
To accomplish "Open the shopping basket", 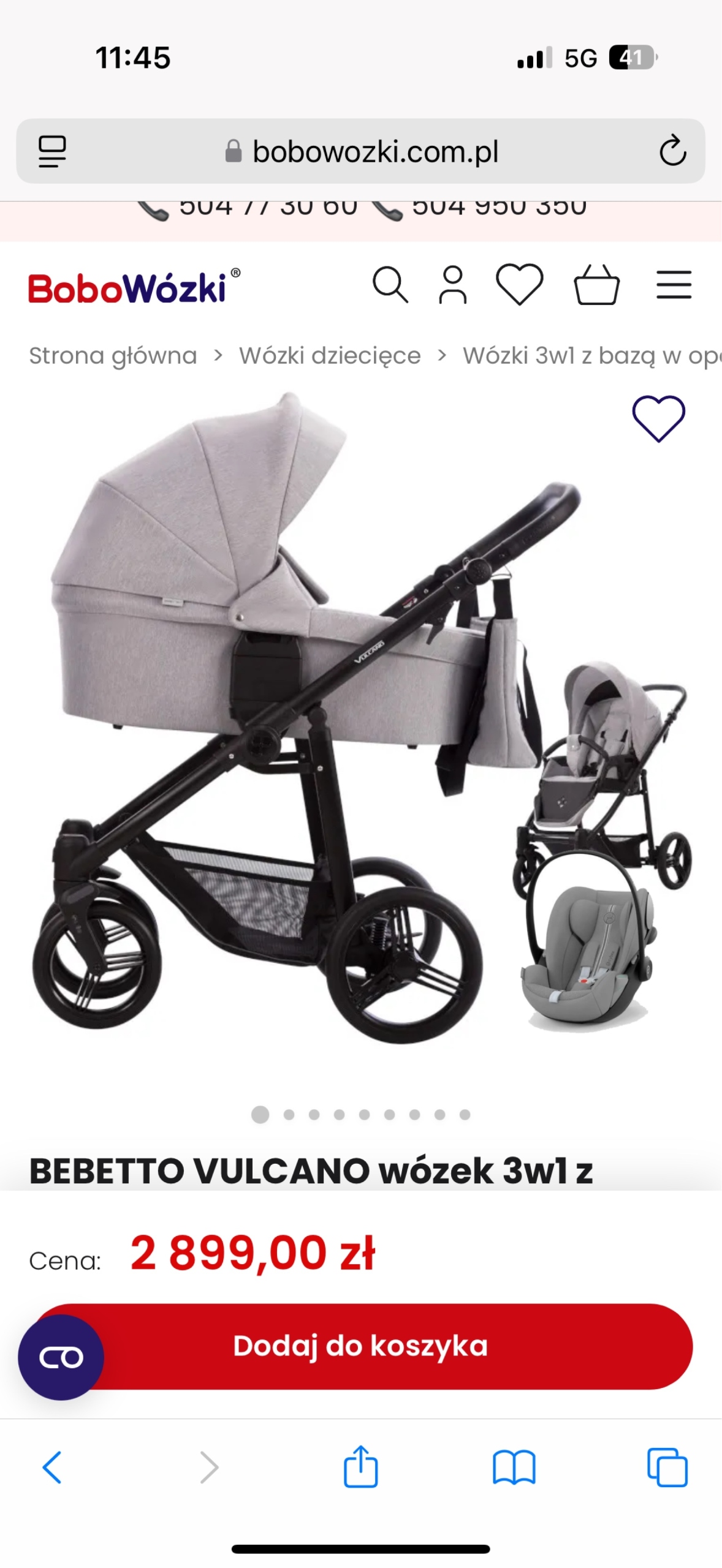I will [x=596, y=285].
